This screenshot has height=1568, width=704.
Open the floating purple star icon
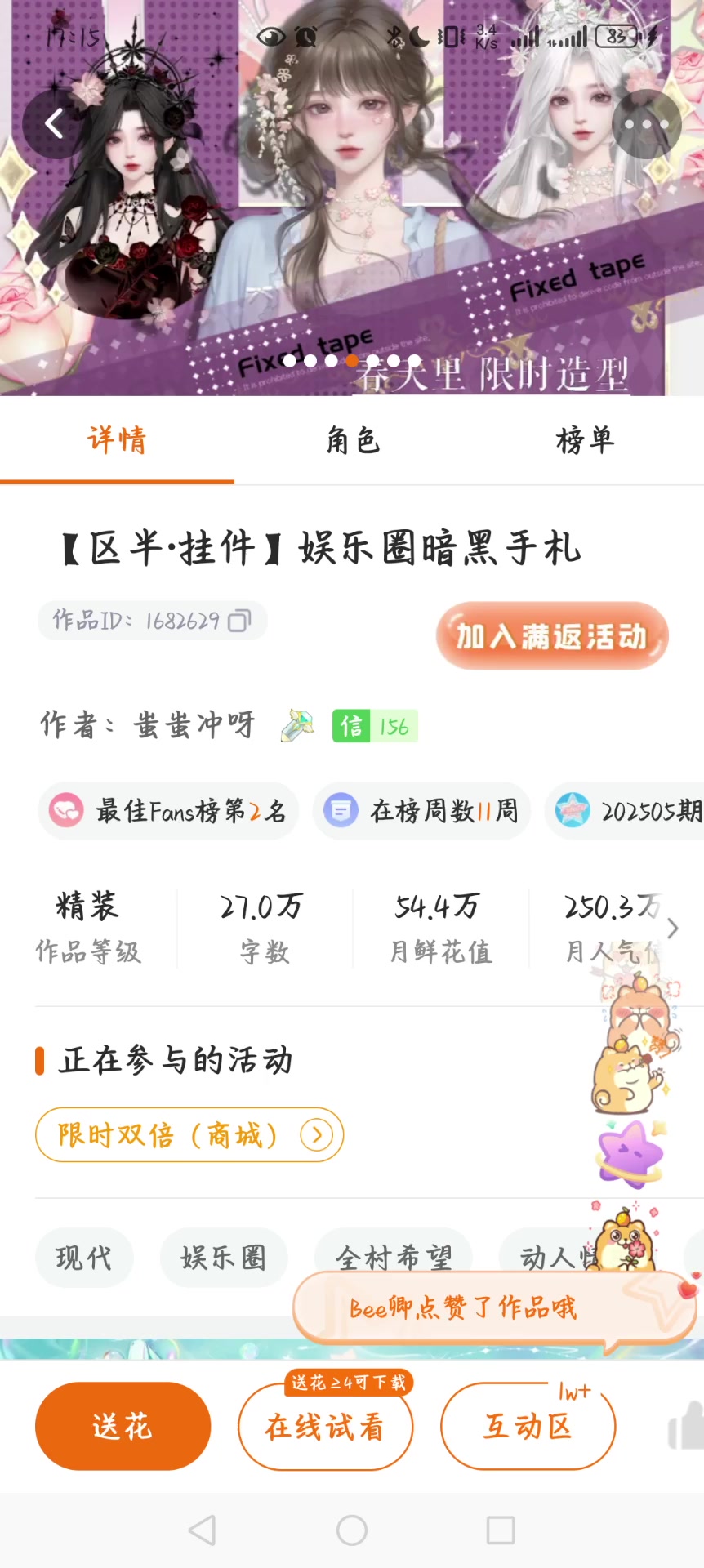pos(630,1153)
